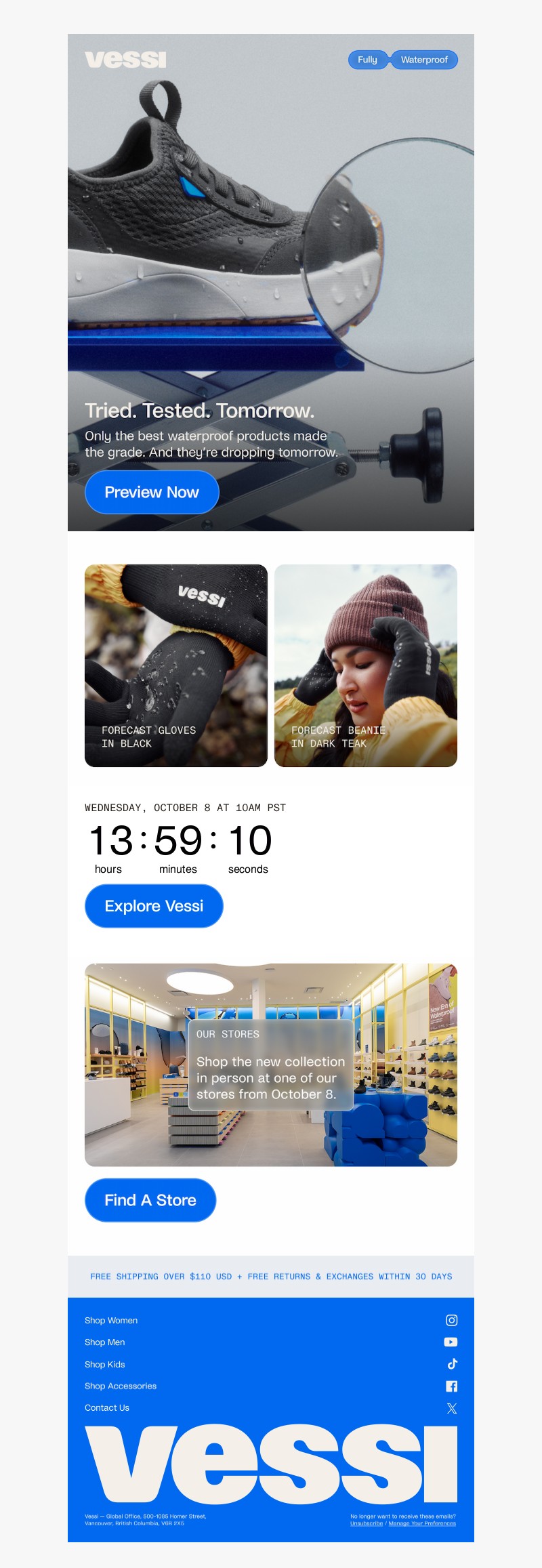Open Manage Your Preferences
Image resolution: width=542 pixels, height=1568 pixels.
tap(422, 1523)
